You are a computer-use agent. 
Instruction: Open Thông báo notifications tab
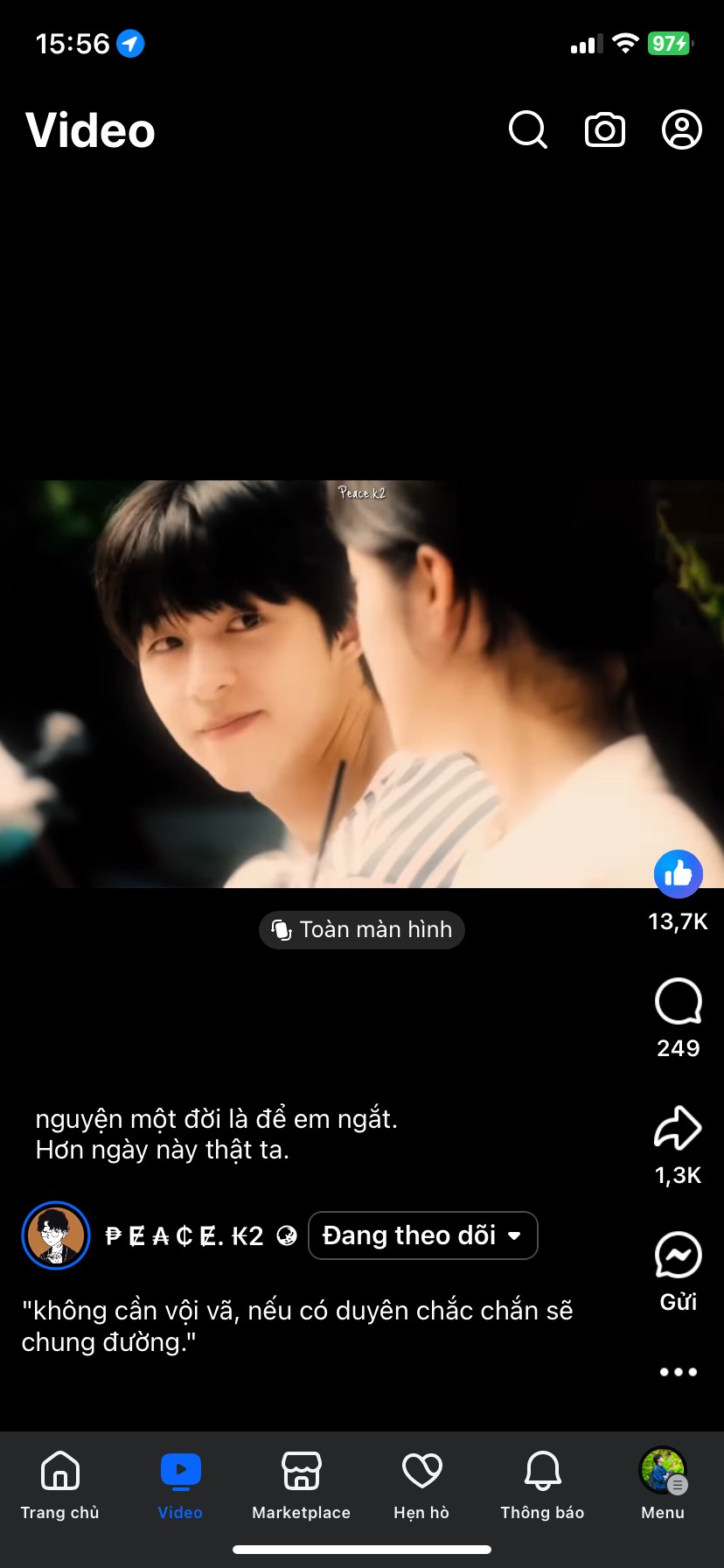tap(542, 1484)
